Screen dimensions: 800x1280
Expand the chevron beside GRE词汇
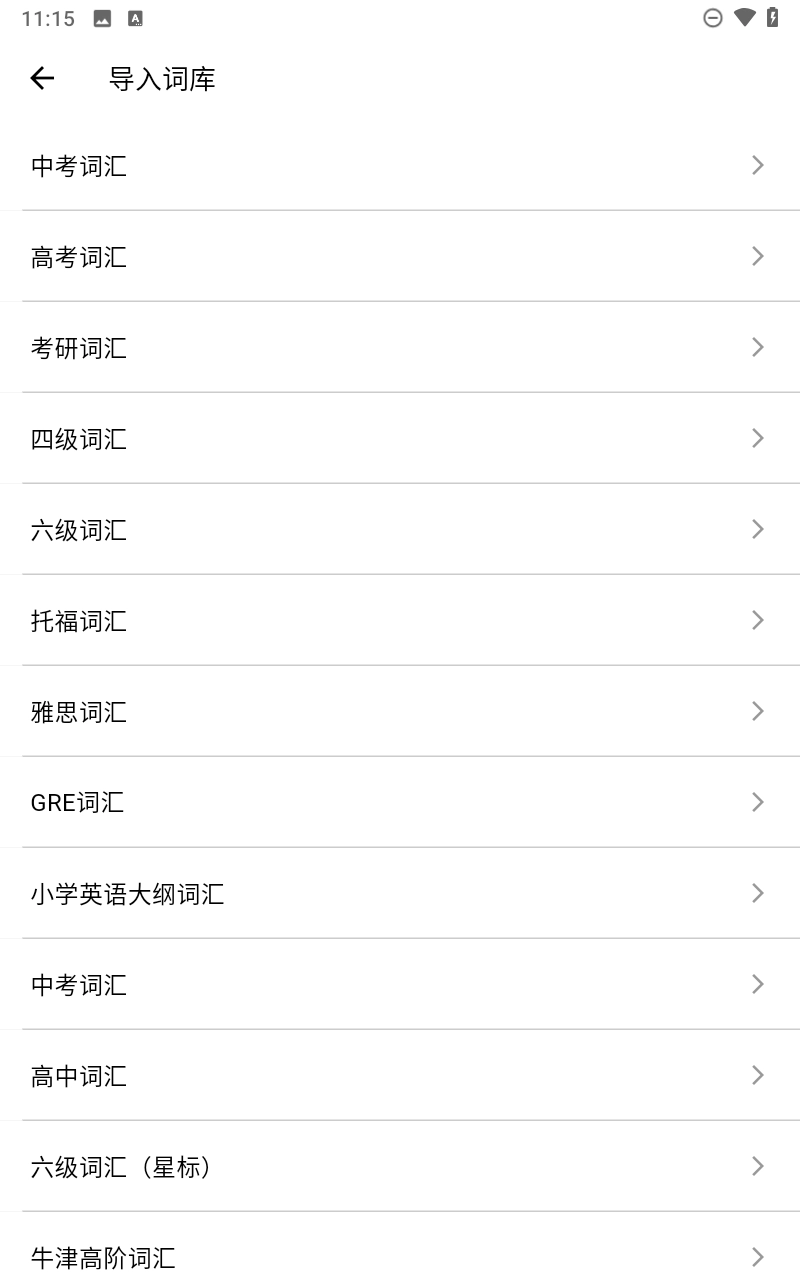(x=757, y=802)
